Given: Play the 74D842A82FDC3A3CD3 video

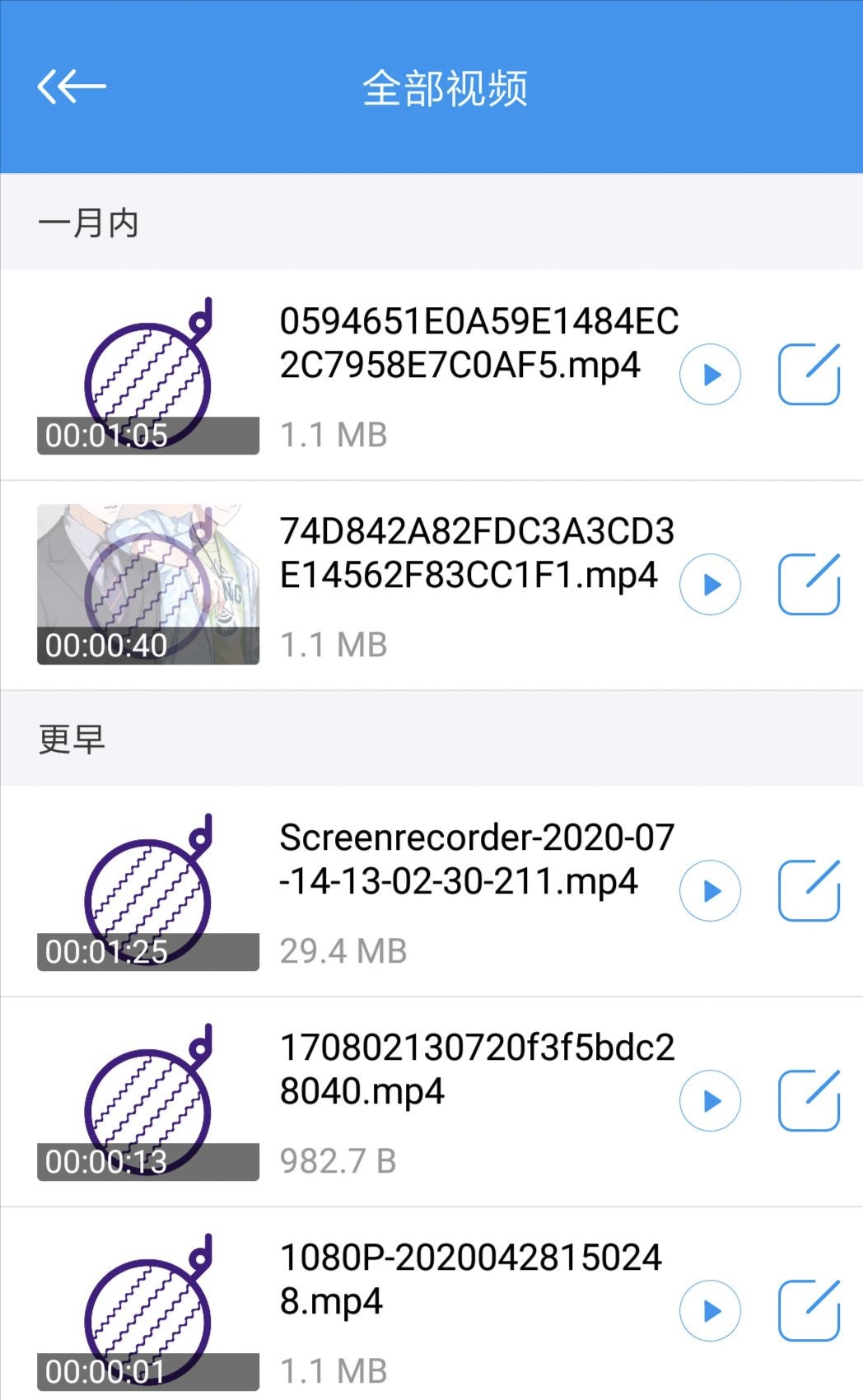Looking at the screenshot, I should coord(710,585).
